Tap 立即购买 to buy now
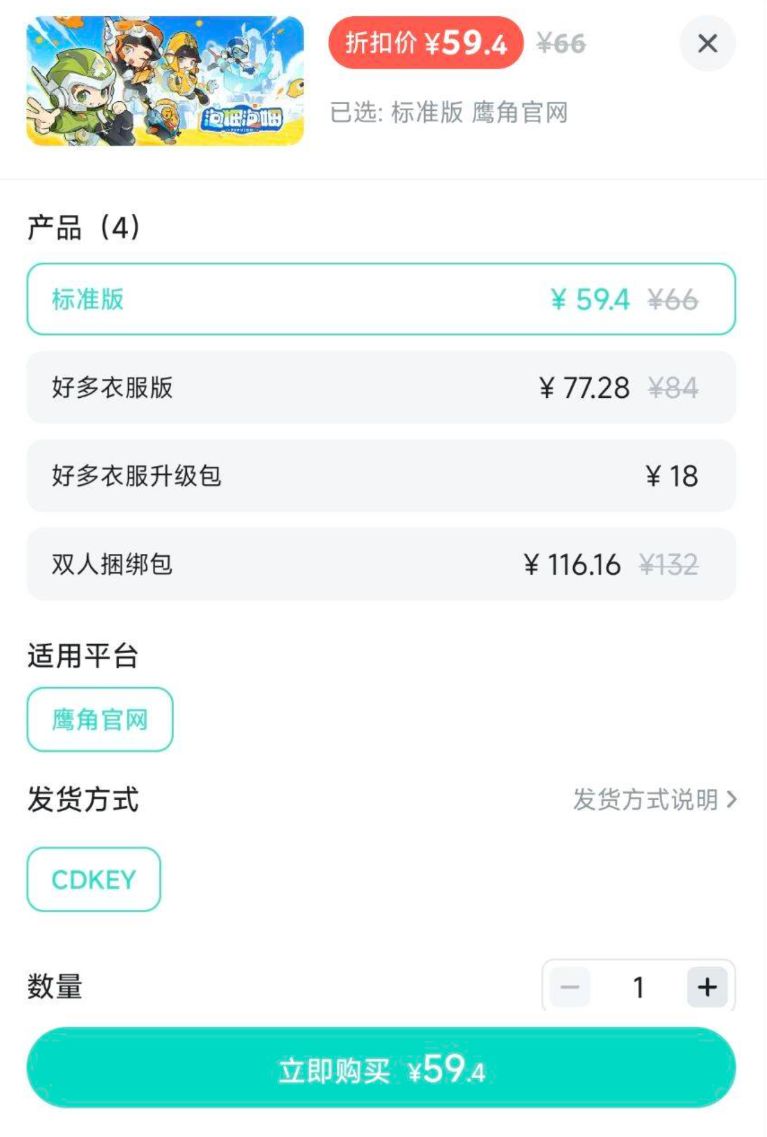 pos(381,1070)
